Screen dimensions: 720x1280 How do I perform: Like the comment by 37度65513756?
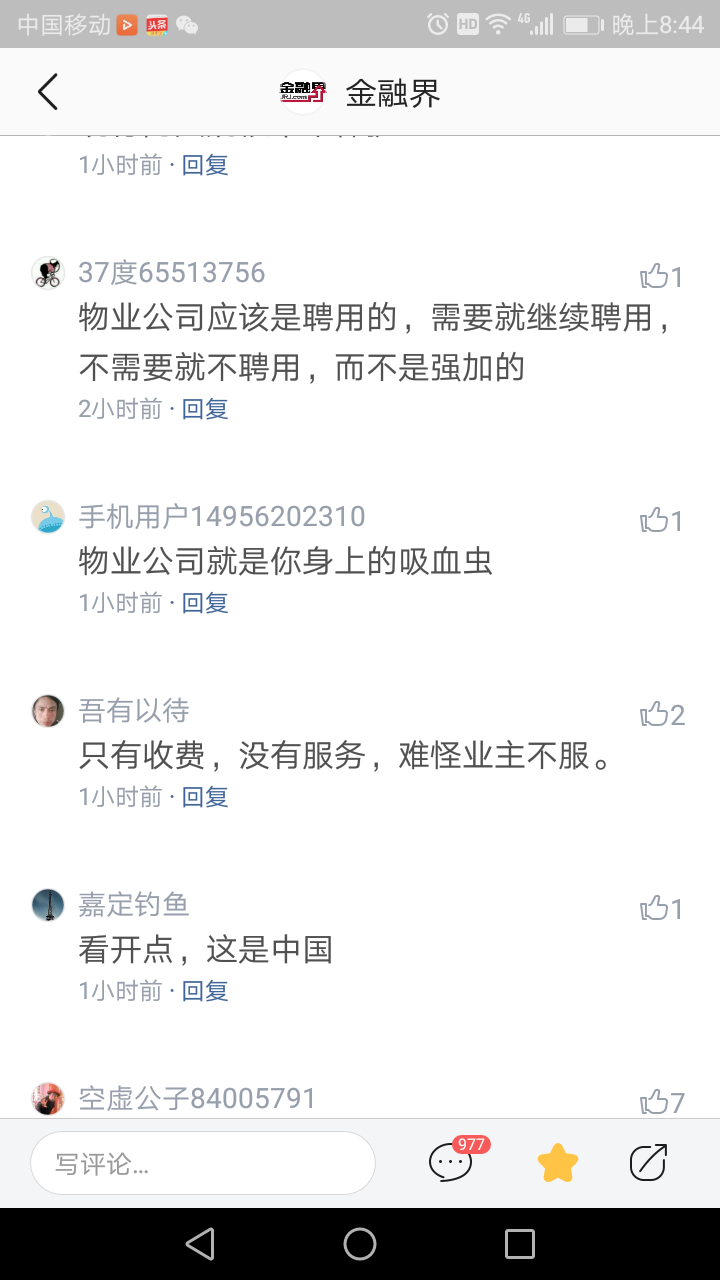661,276
